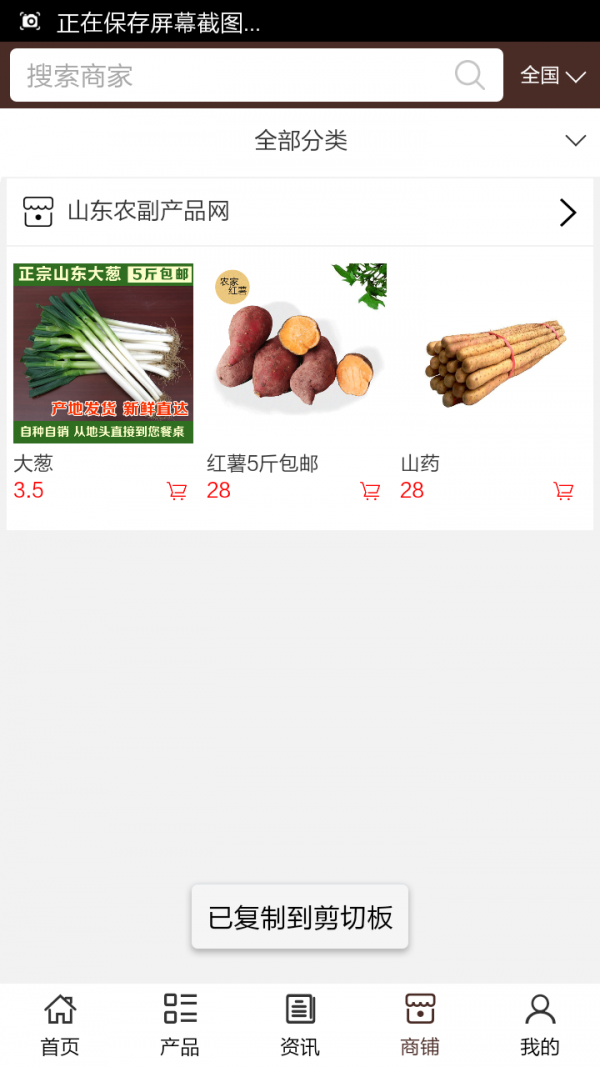Select the 商铺 tab
The height and width of the screenshot is (1067, 600).
click(420, 1025)
